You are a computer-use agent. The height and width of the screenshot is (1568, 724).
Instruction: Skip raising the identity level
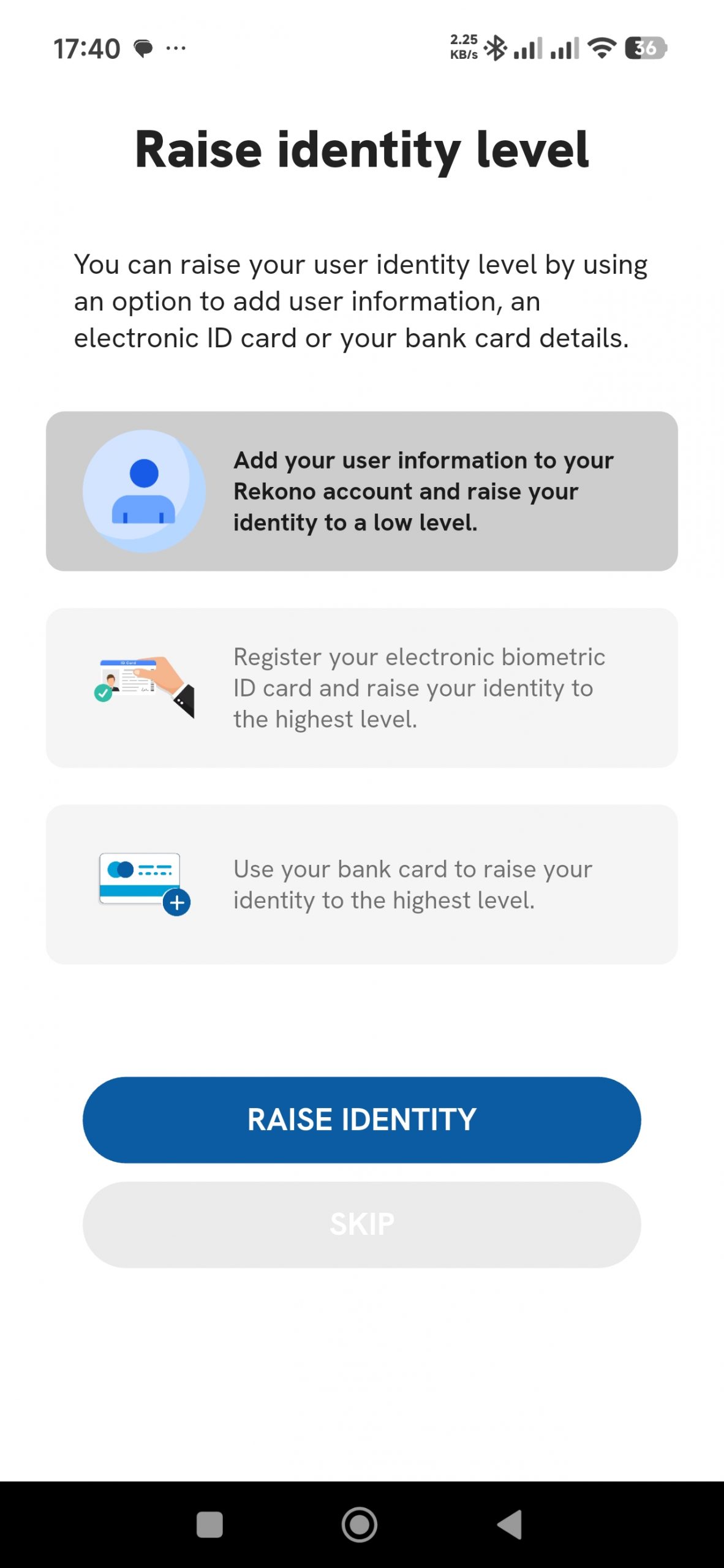coord(361,1224)
